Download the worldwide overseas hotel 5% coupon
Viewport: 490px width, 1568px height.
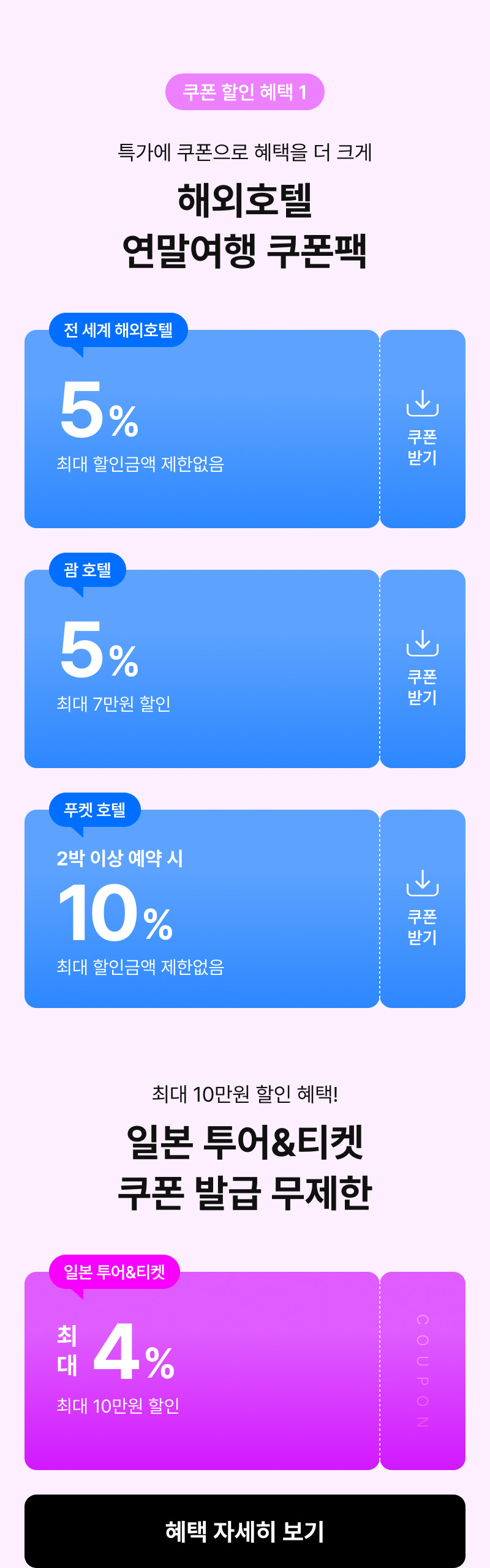click(x=423, y=428)
